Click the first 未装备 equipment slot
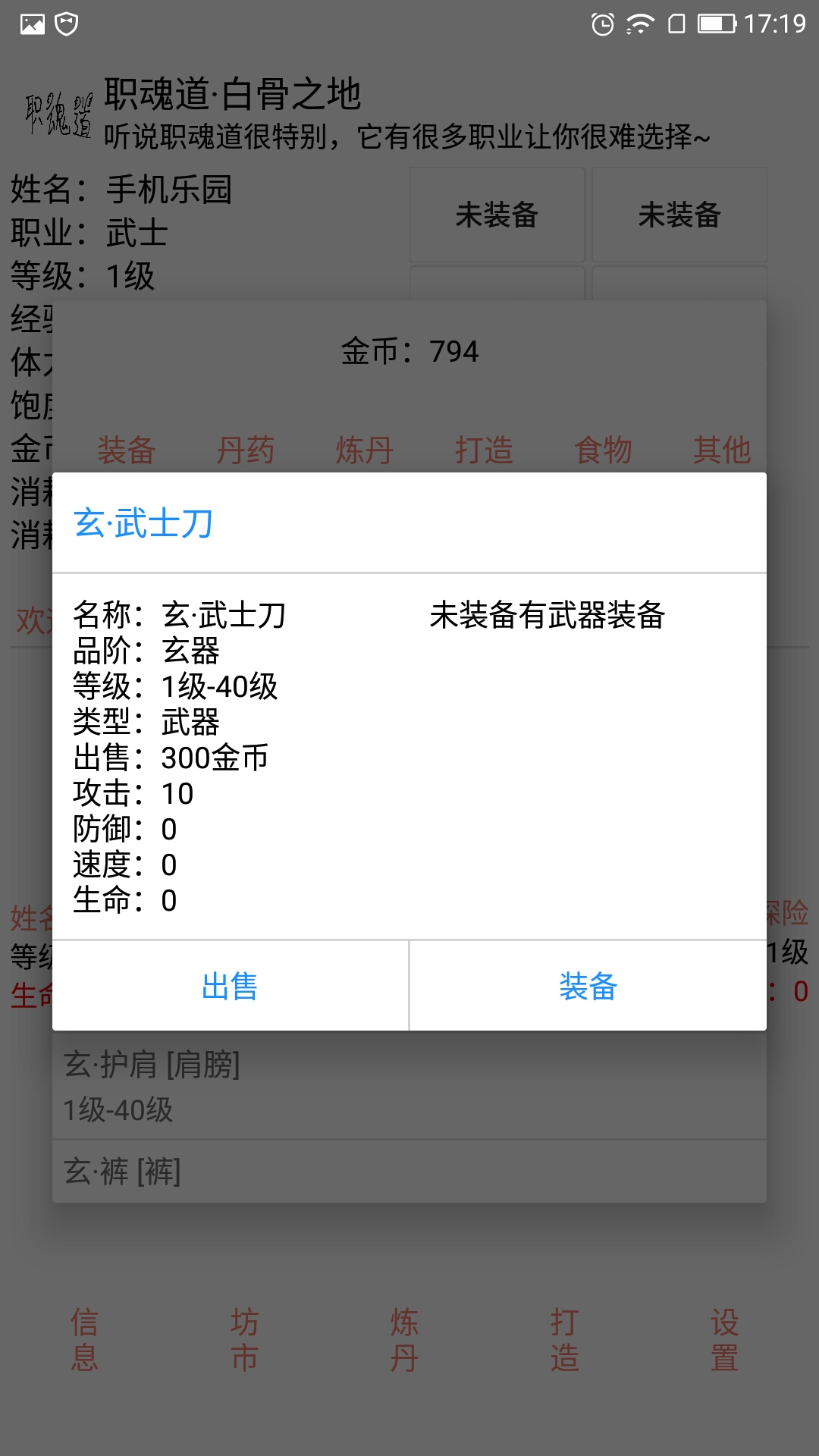819x1456 pixels. coord(497,215)
